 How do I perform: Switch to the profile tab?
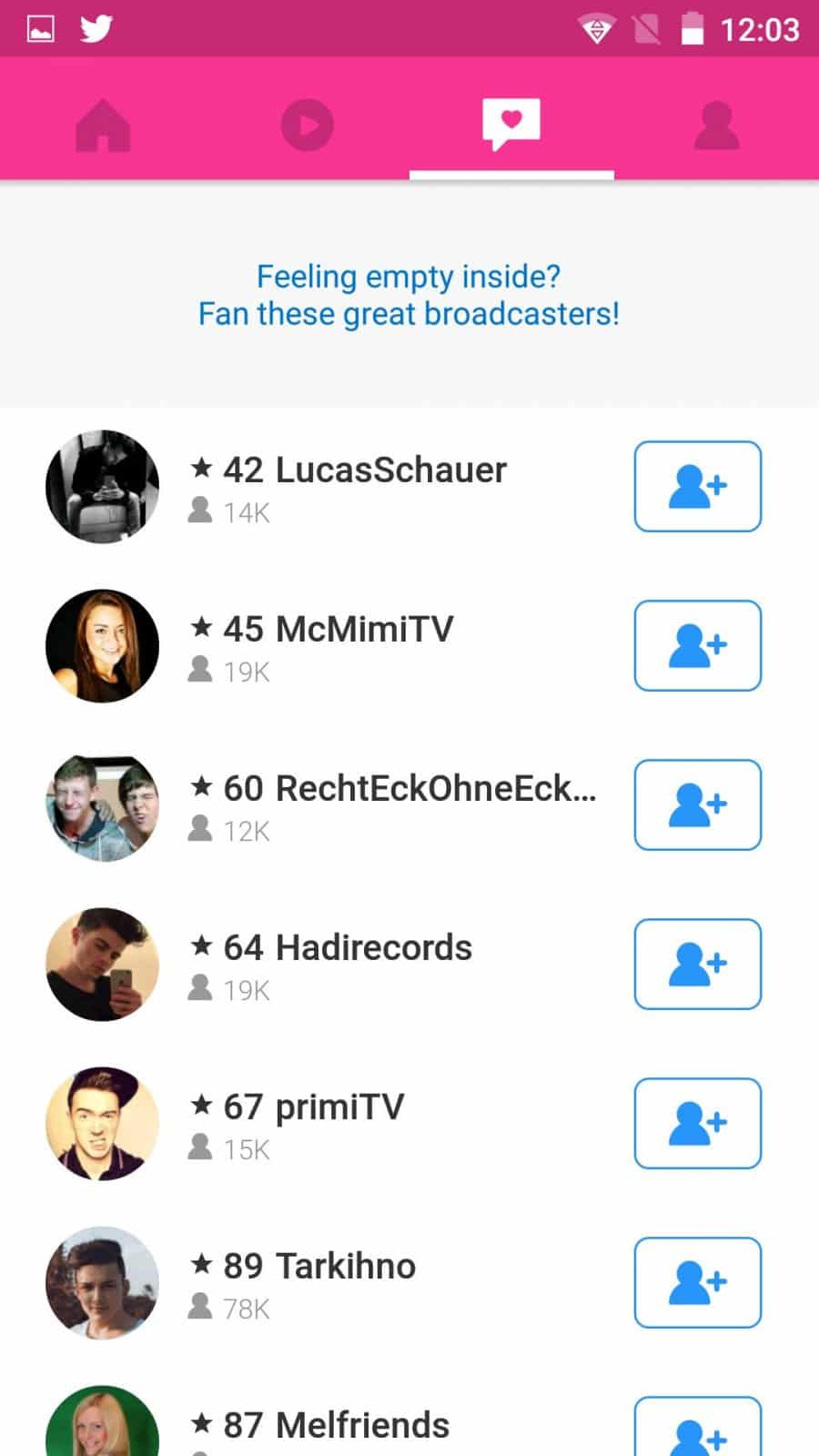[x=716, y=125]
